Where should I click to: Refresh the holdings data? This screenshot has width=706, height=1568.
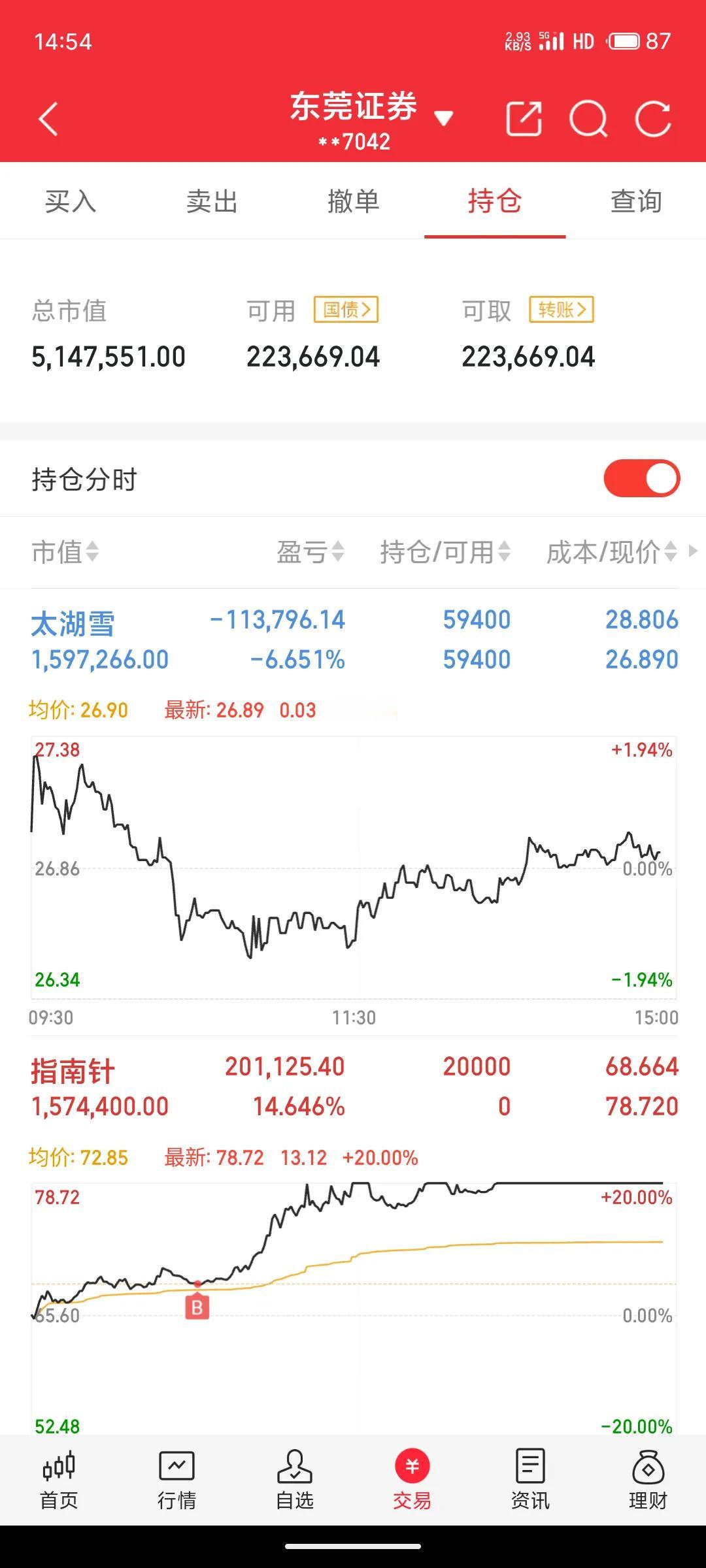point(653,119)
